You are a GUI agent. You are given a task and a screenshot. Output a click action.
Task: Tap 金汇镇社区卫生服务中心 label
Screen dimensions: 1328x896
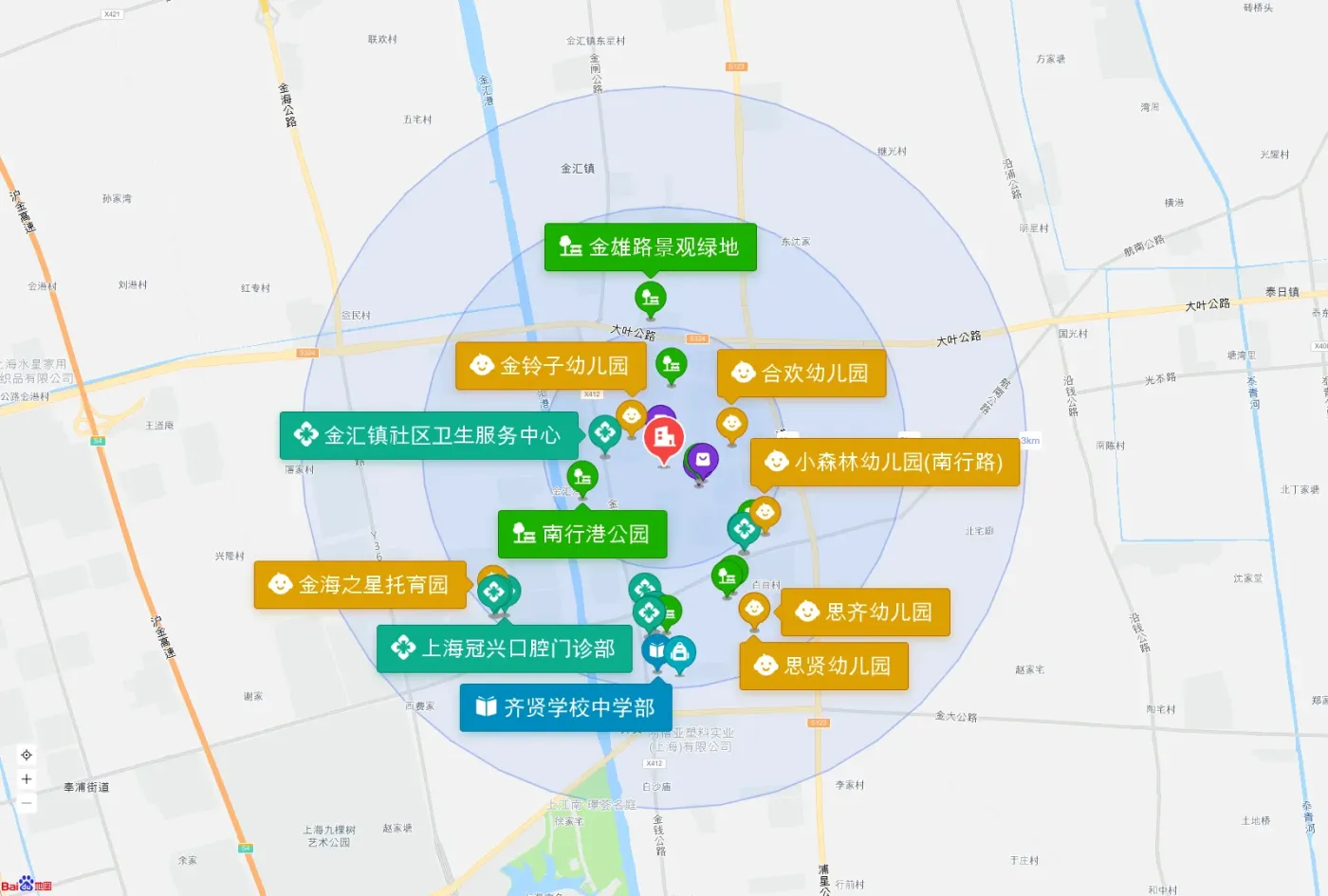(430, 435)
